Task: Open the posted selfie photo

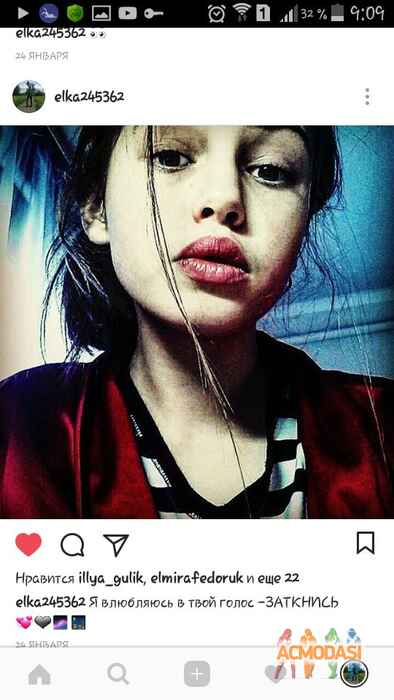Action: (197, 322)
